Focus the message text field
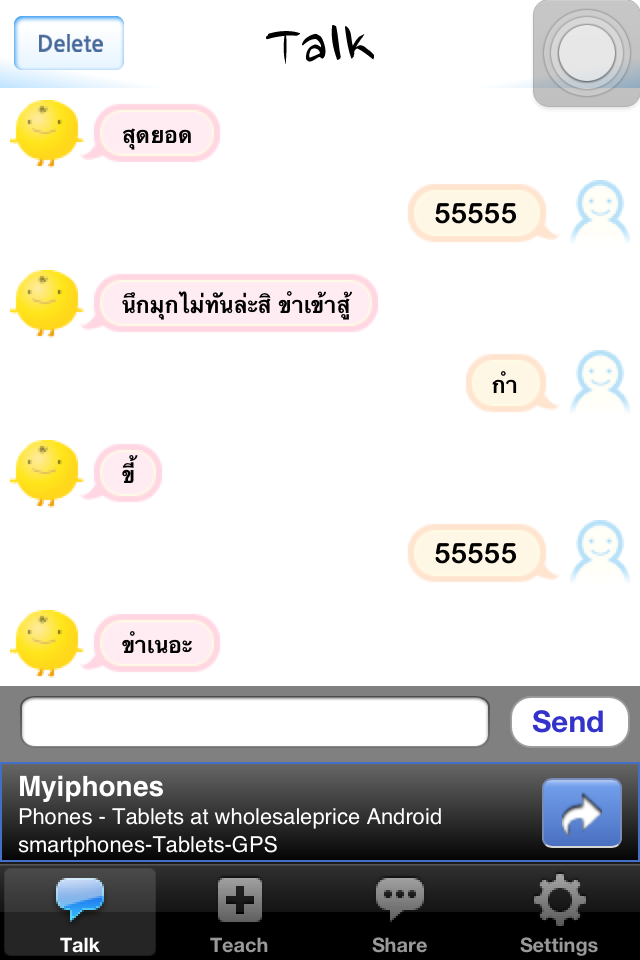This screenshot has width=640, height=960. click(x=254, y=722)
